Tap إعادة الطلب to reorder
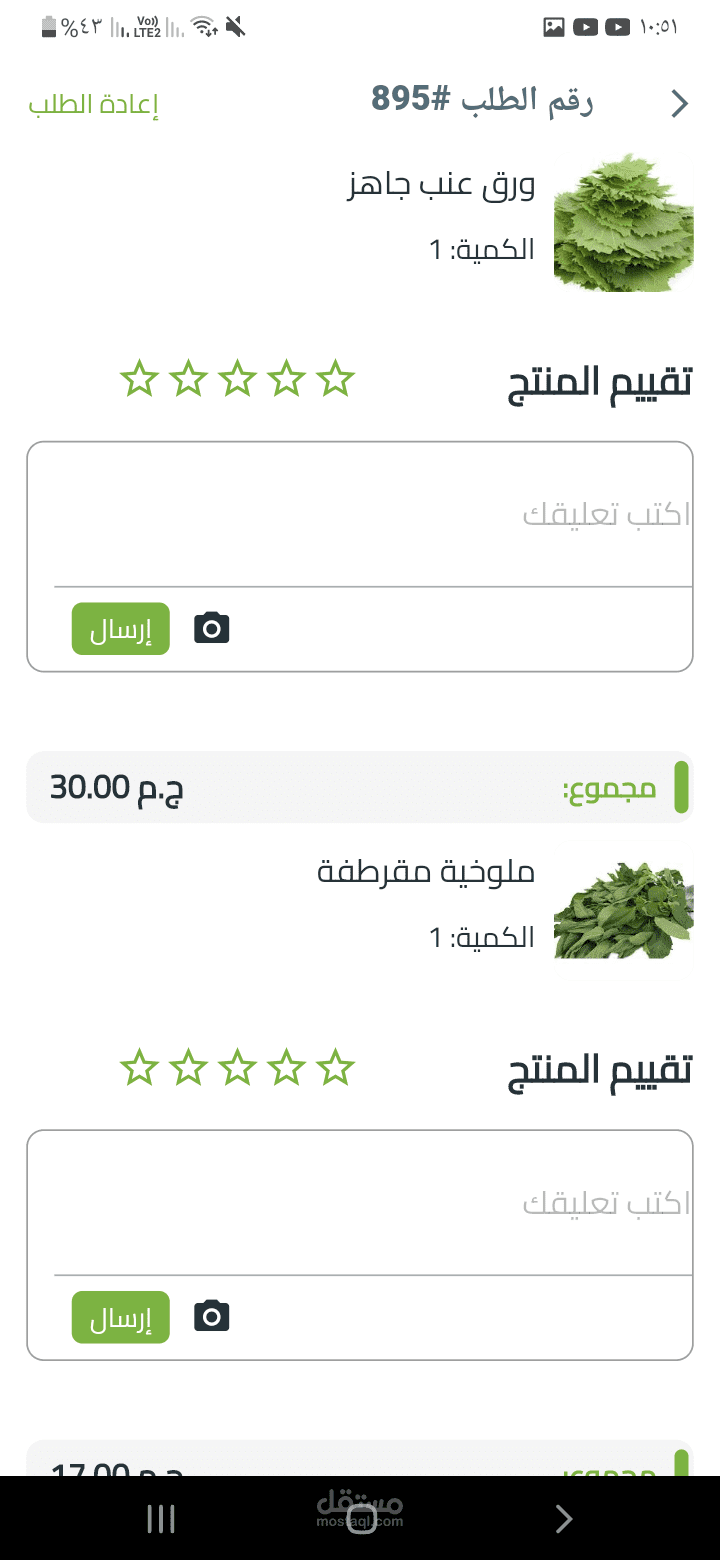720x1560 pixels. (94, 105)
